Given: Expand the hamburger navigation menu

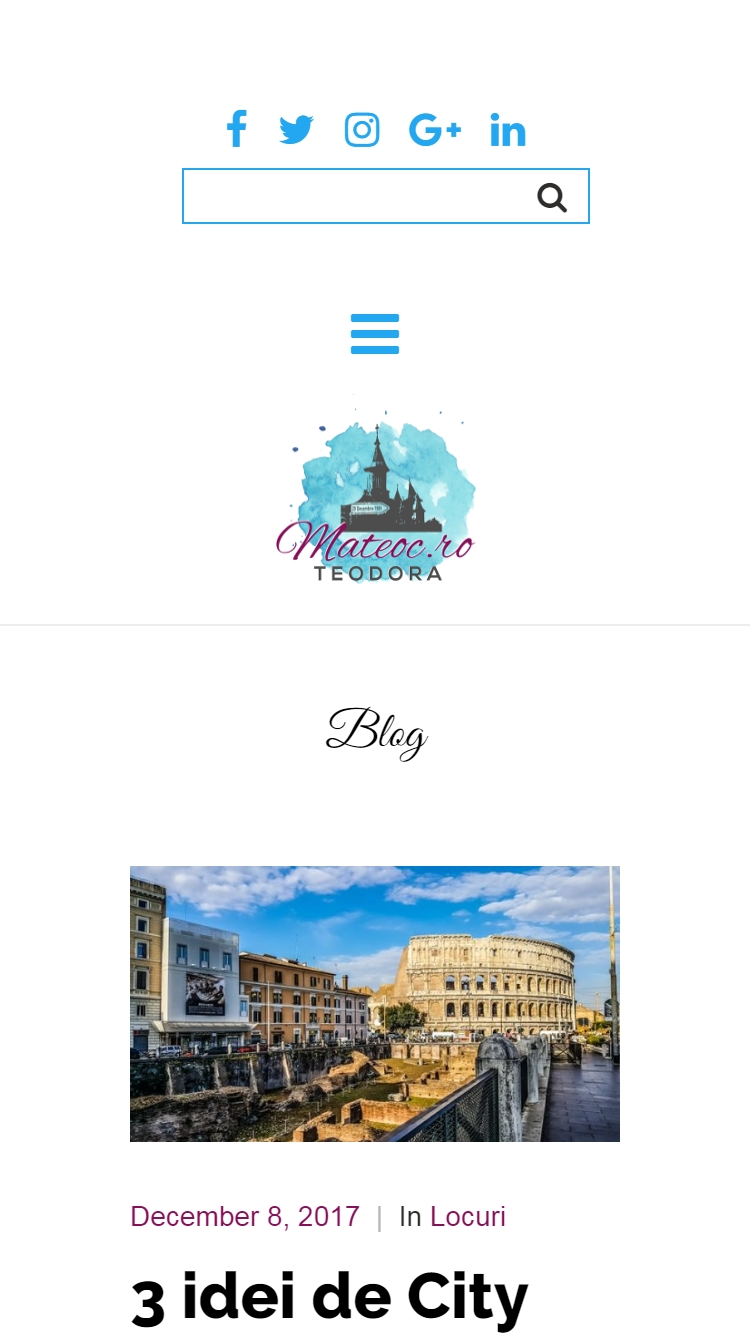Looking at the screenshot, I should click(x=375, y=334).
